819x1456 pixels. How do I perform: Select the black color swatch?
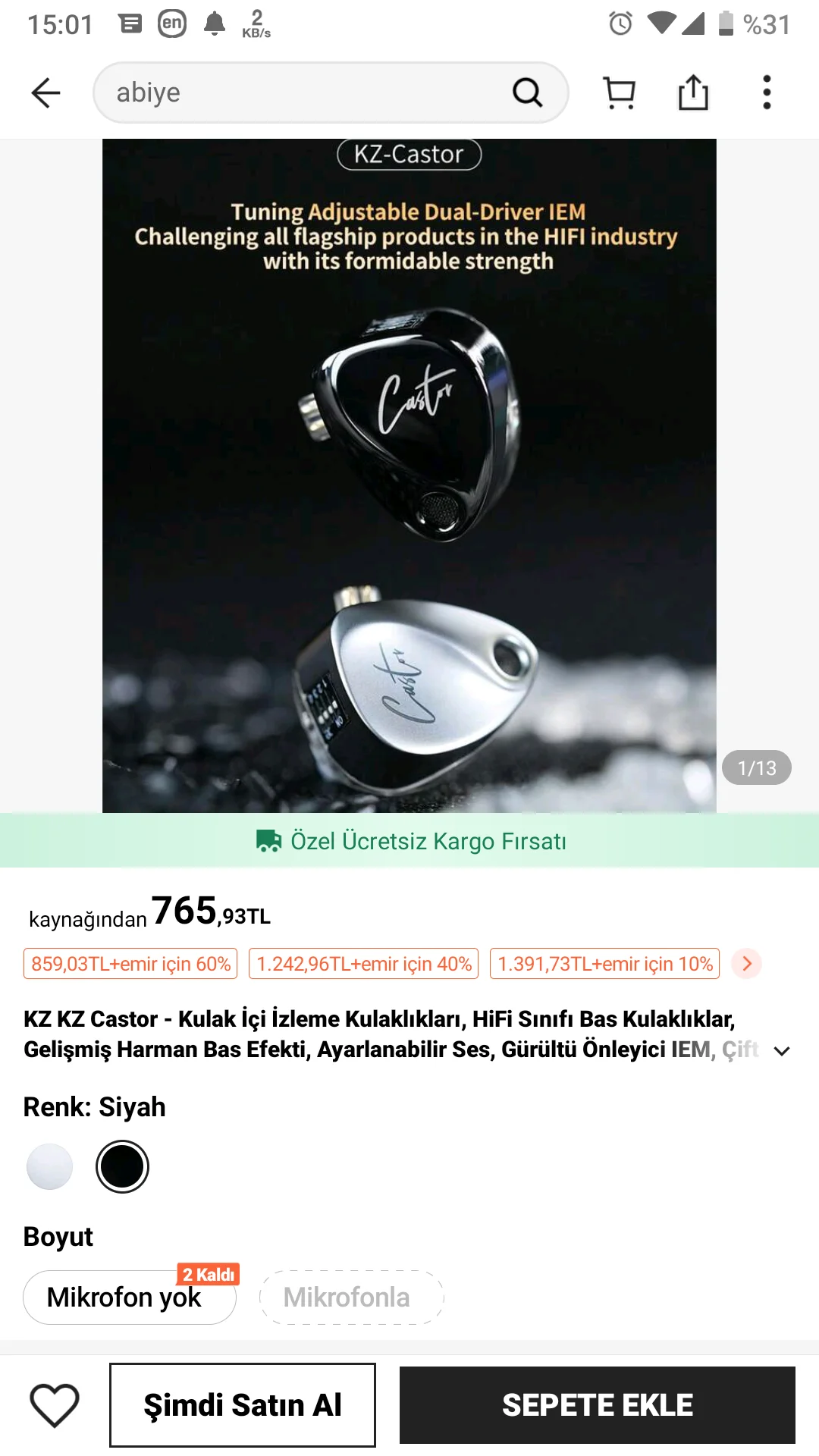[x=122, y=1166]
